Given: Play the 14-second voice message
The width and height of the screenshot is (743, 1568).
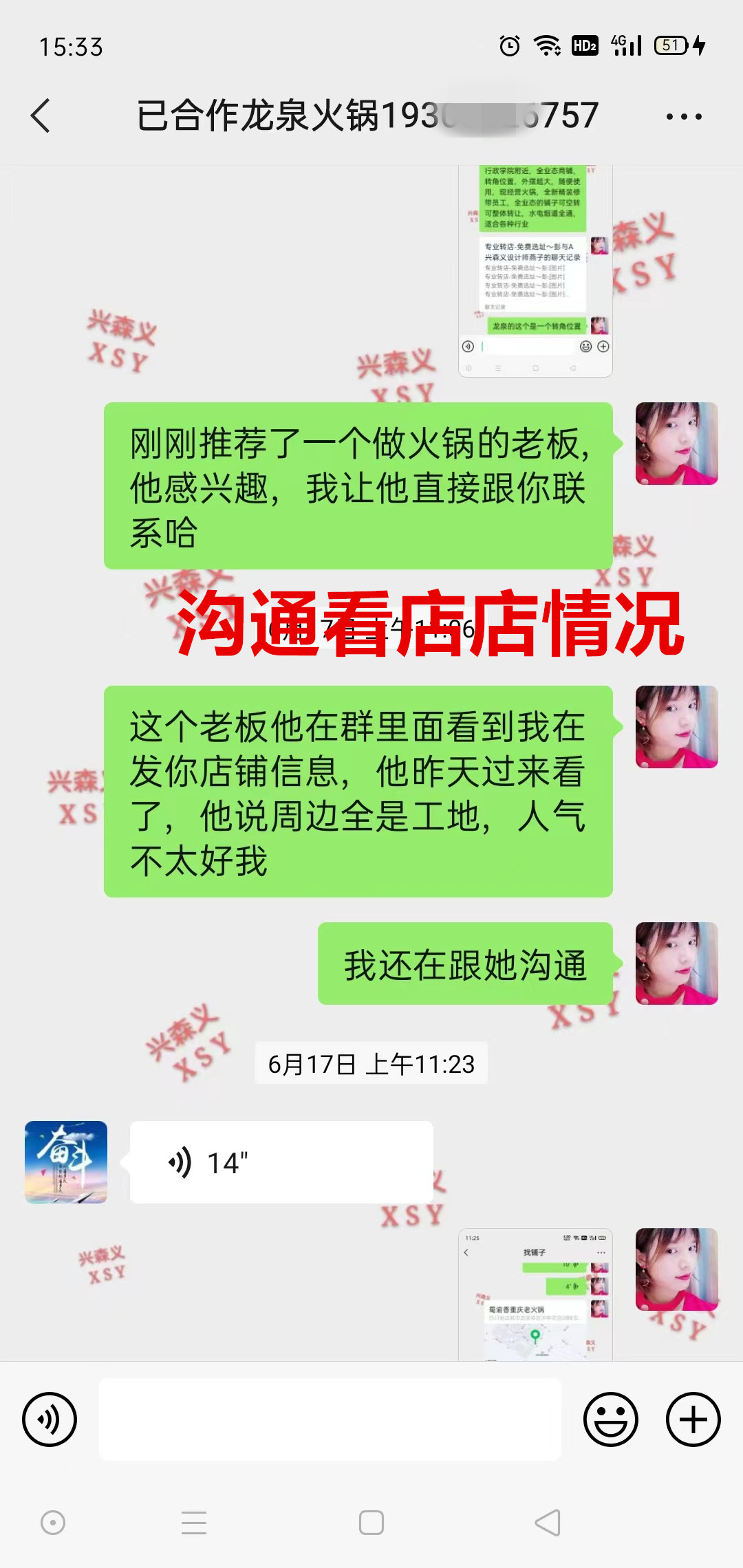Looking at the screenshot, I should tap(281, 1162).
